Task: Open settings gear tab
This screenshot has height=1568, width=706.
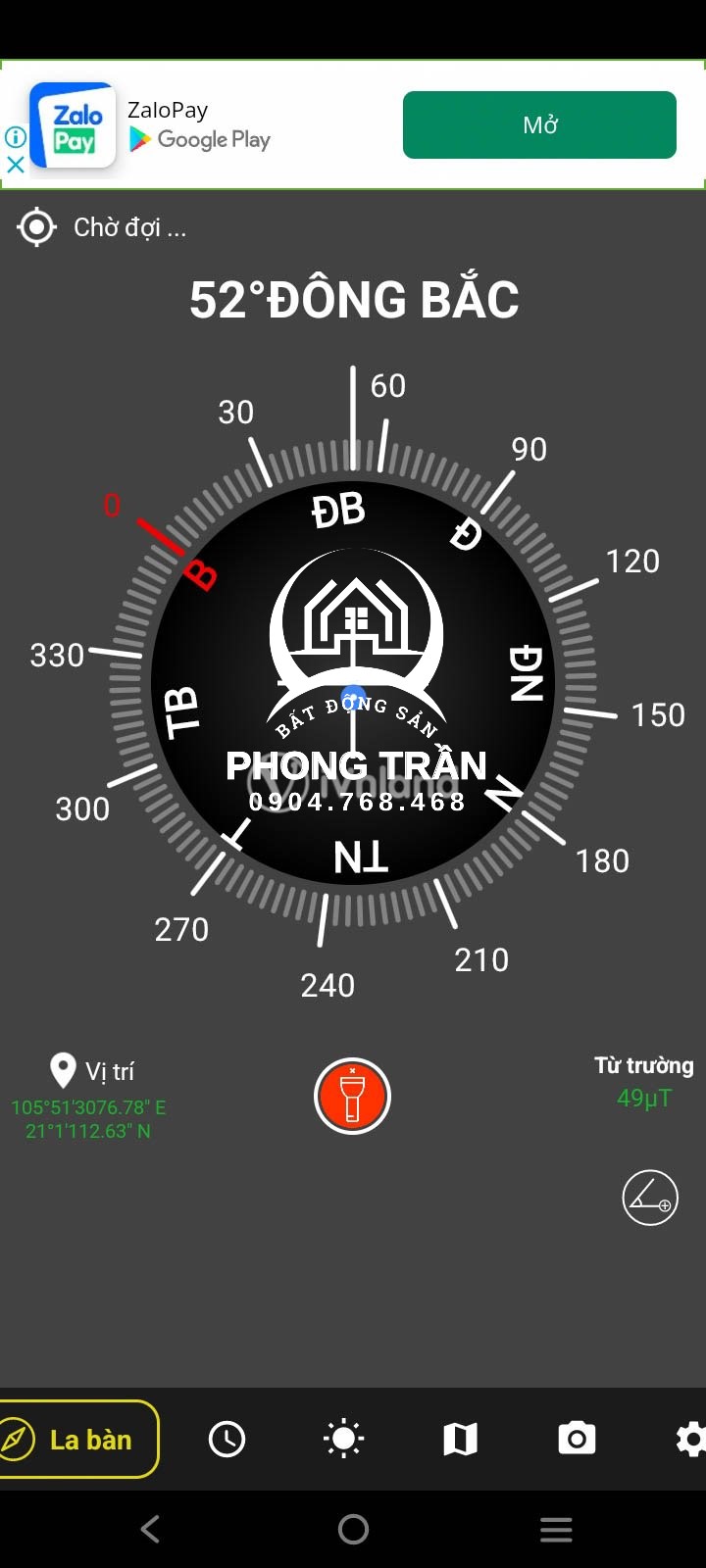Action: [689, 1439]
